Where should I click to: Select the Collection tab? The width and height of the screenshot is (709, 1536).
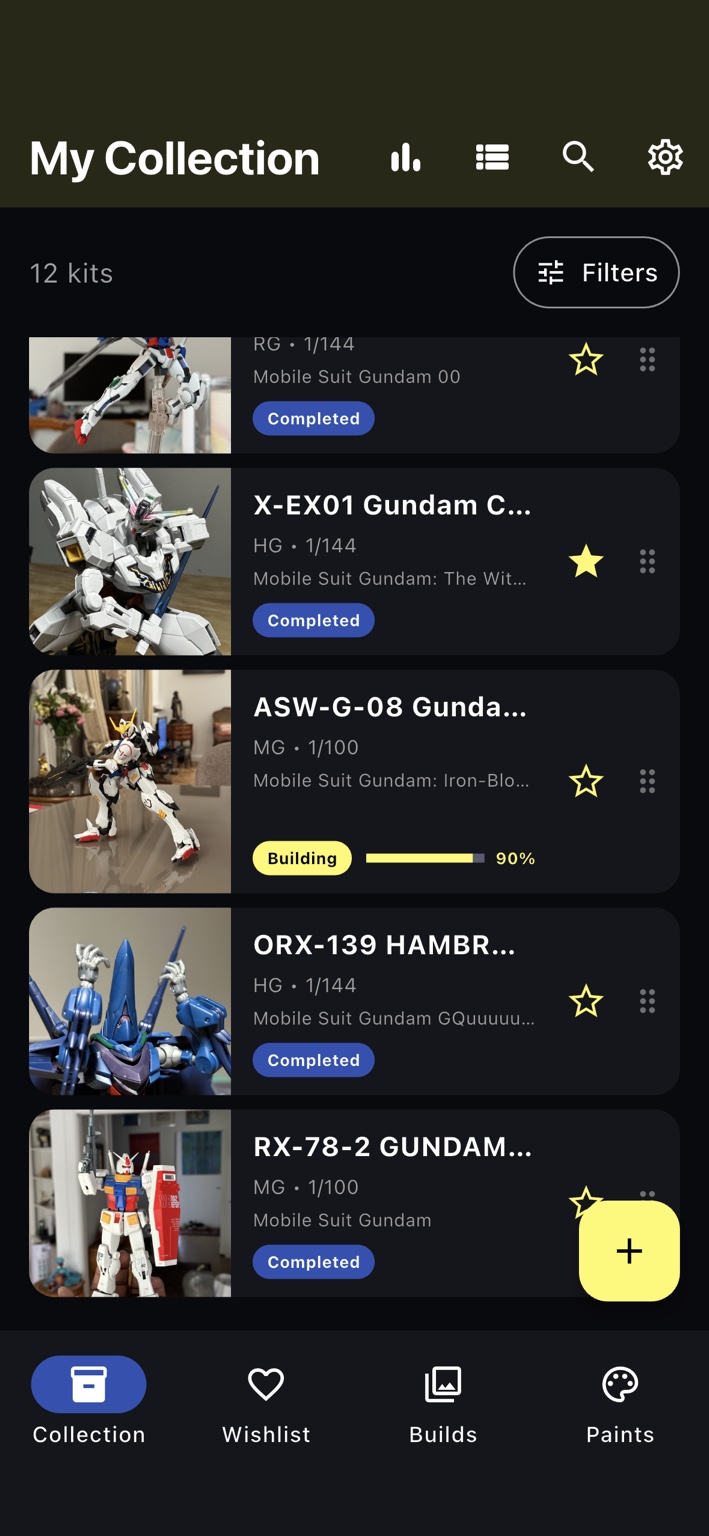(x=89, y=1405)
